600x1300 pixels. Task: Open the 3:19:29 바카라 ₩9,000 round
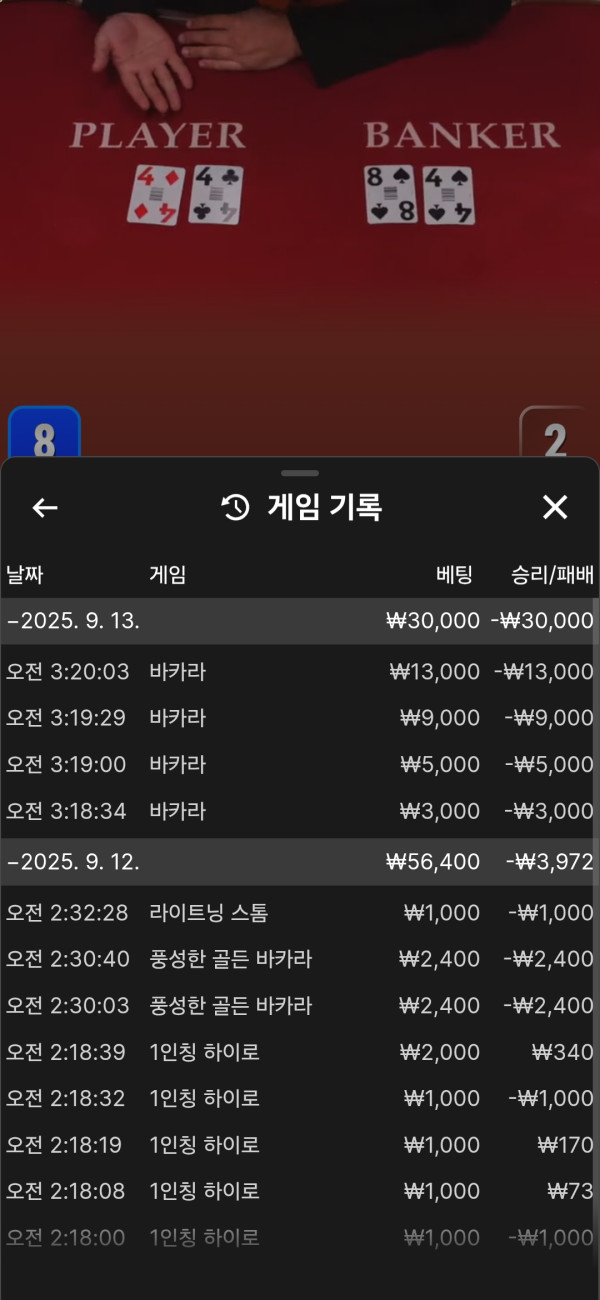click(x=298, y=718)
